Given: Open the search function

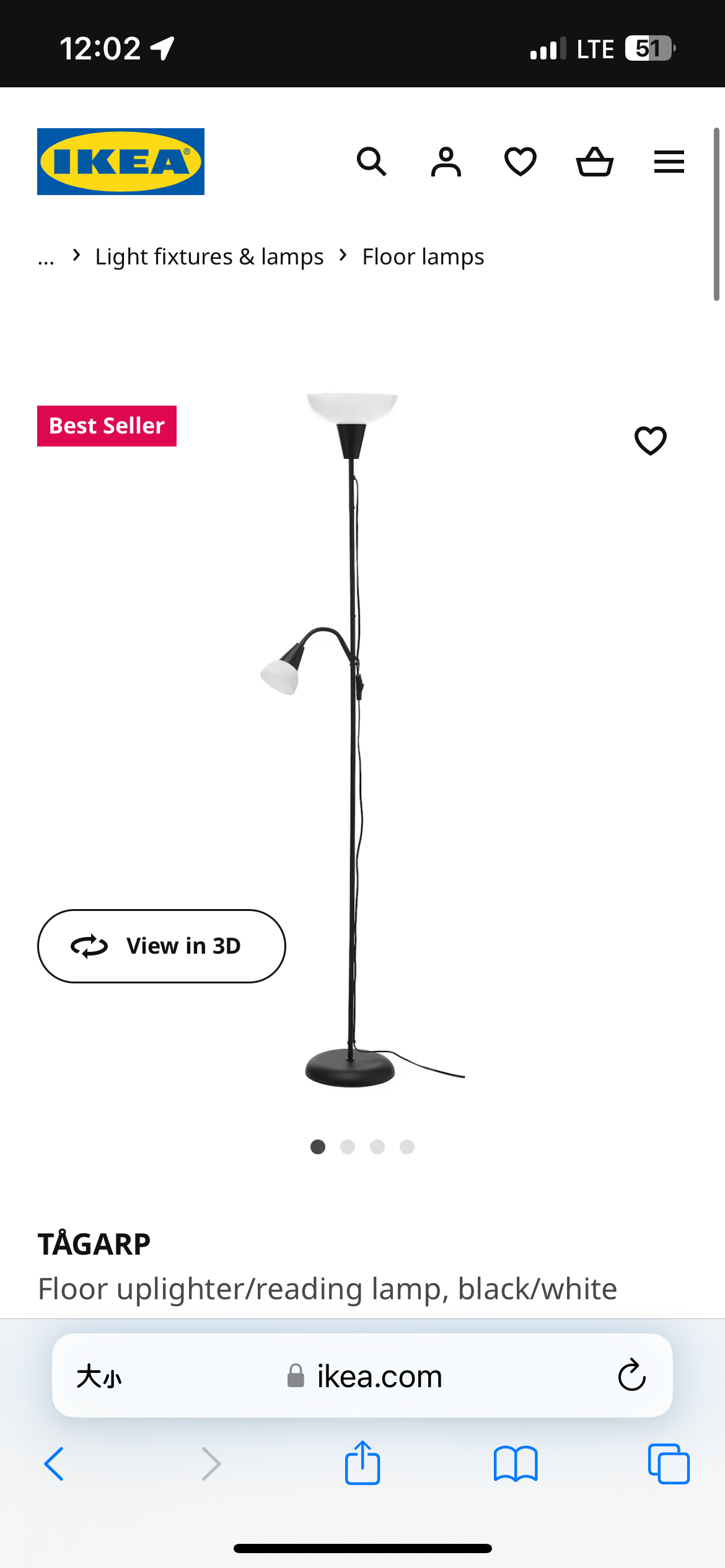Looking at the screenshot, I should (372, 162).
